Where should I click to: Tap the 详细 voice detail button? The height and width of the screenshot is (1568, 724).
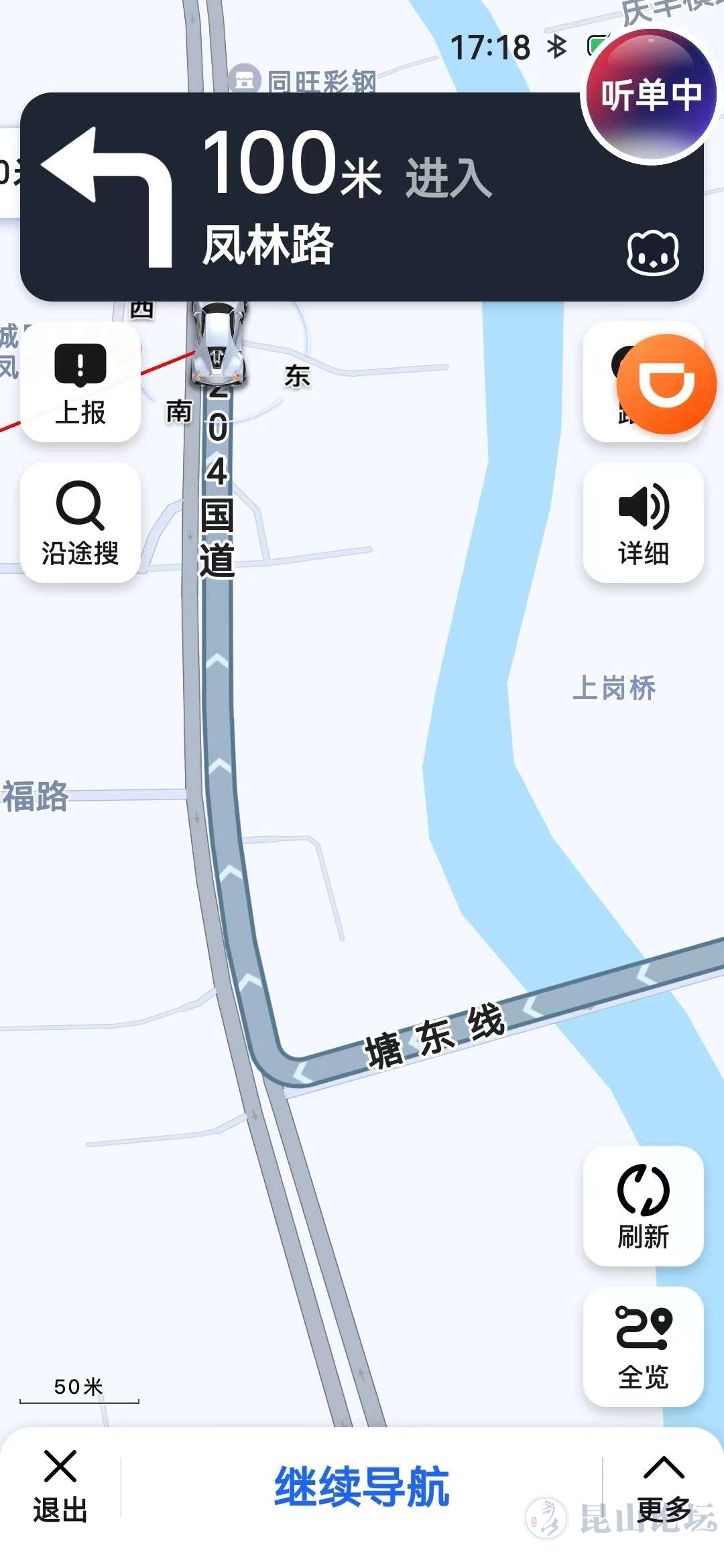tap(643, 523)
